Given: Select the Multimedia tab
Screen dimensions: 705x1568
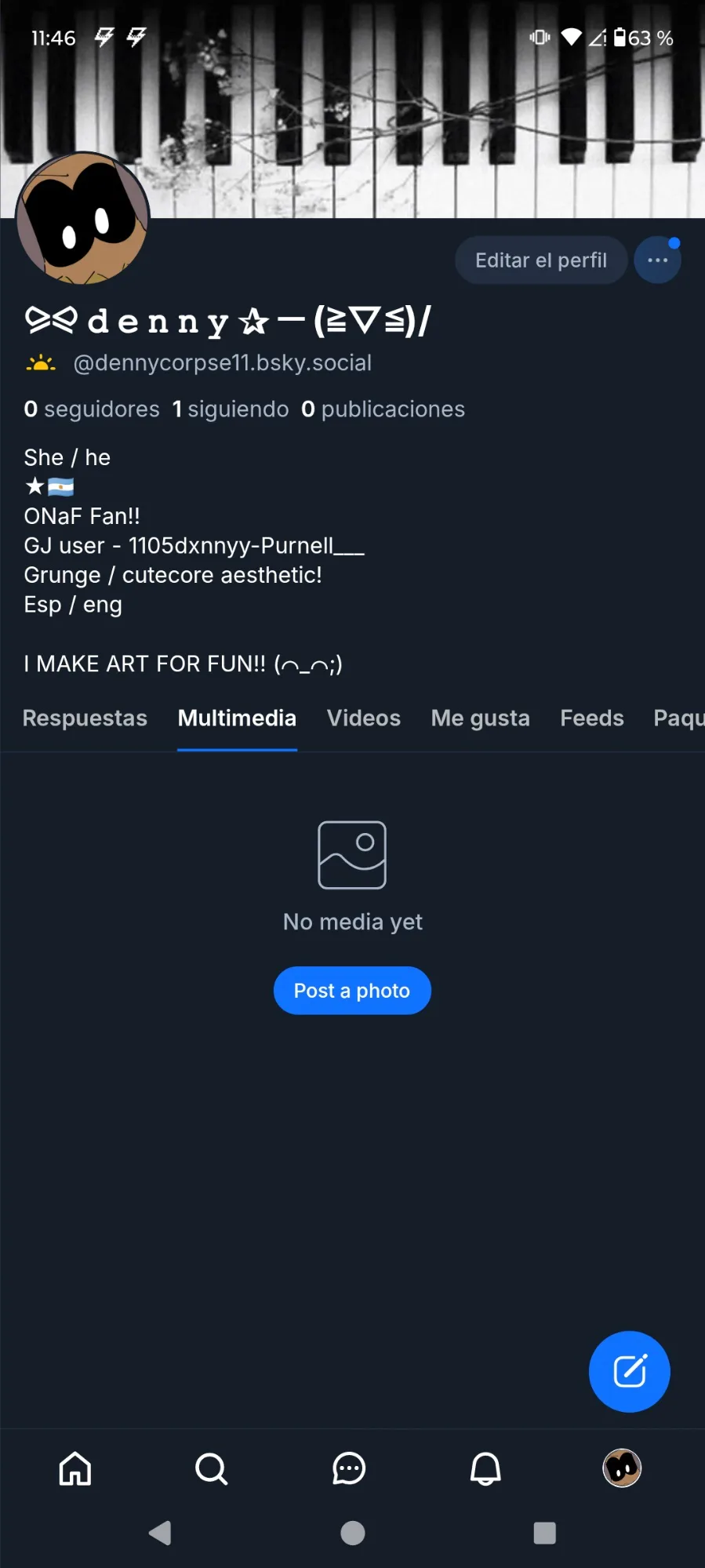Looking at the screenshot, I should pyautogui.click(x=237, y=718).
